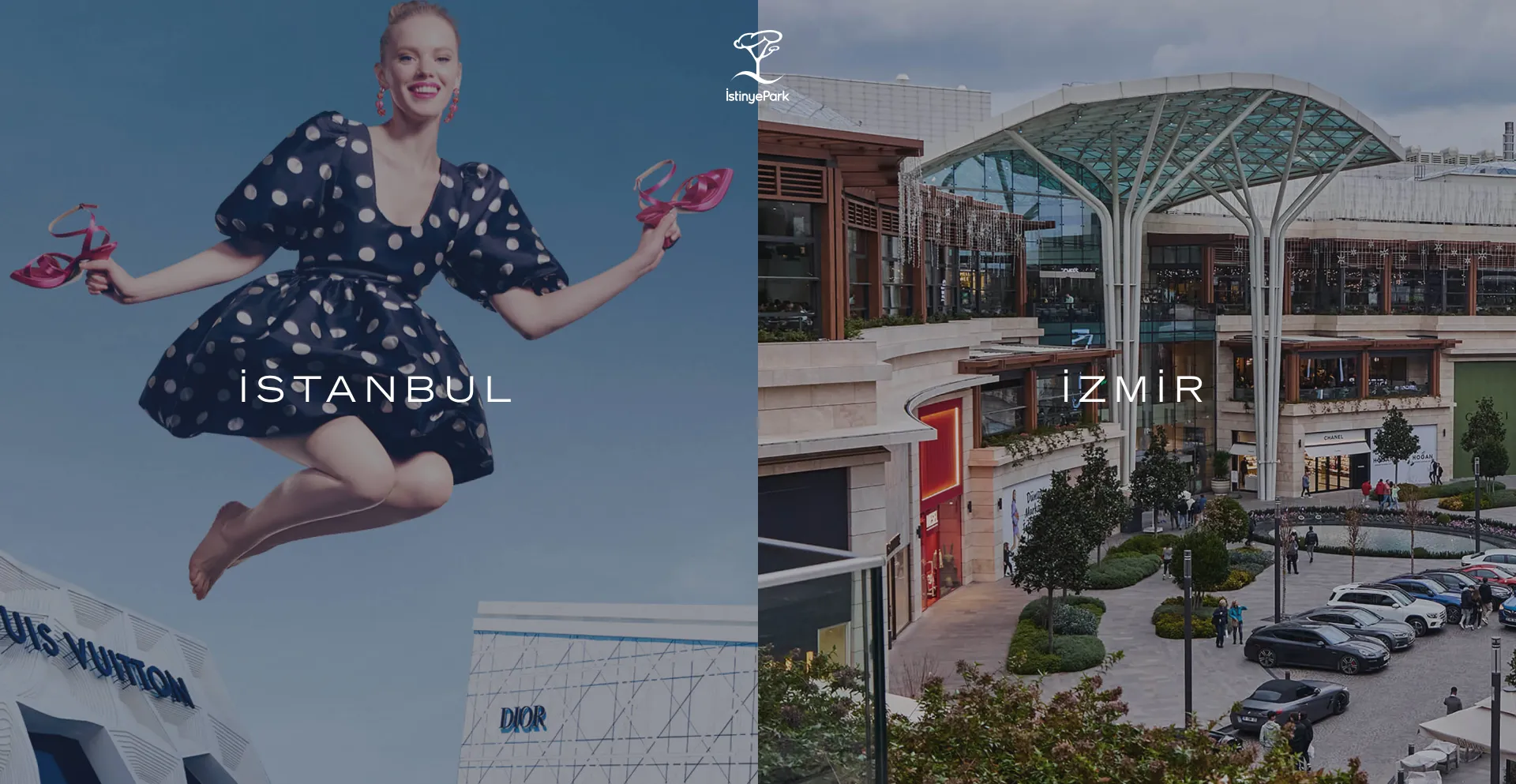Screen dimensions: 1516x784
Task: Choose the İzmir location panel
Action: point(1134,388)
